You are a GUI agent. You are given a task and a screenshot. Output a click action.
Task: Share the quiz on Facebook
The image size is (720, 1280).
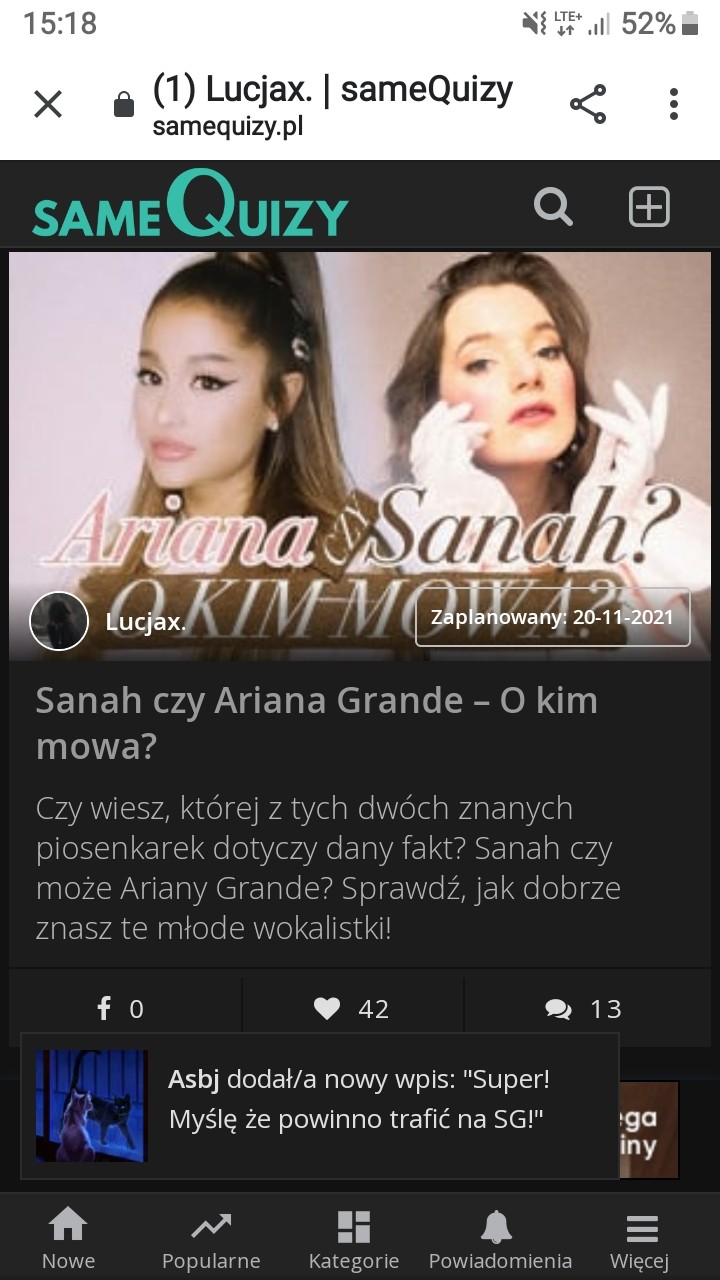pyautogui.click(x=120, y=1008)
